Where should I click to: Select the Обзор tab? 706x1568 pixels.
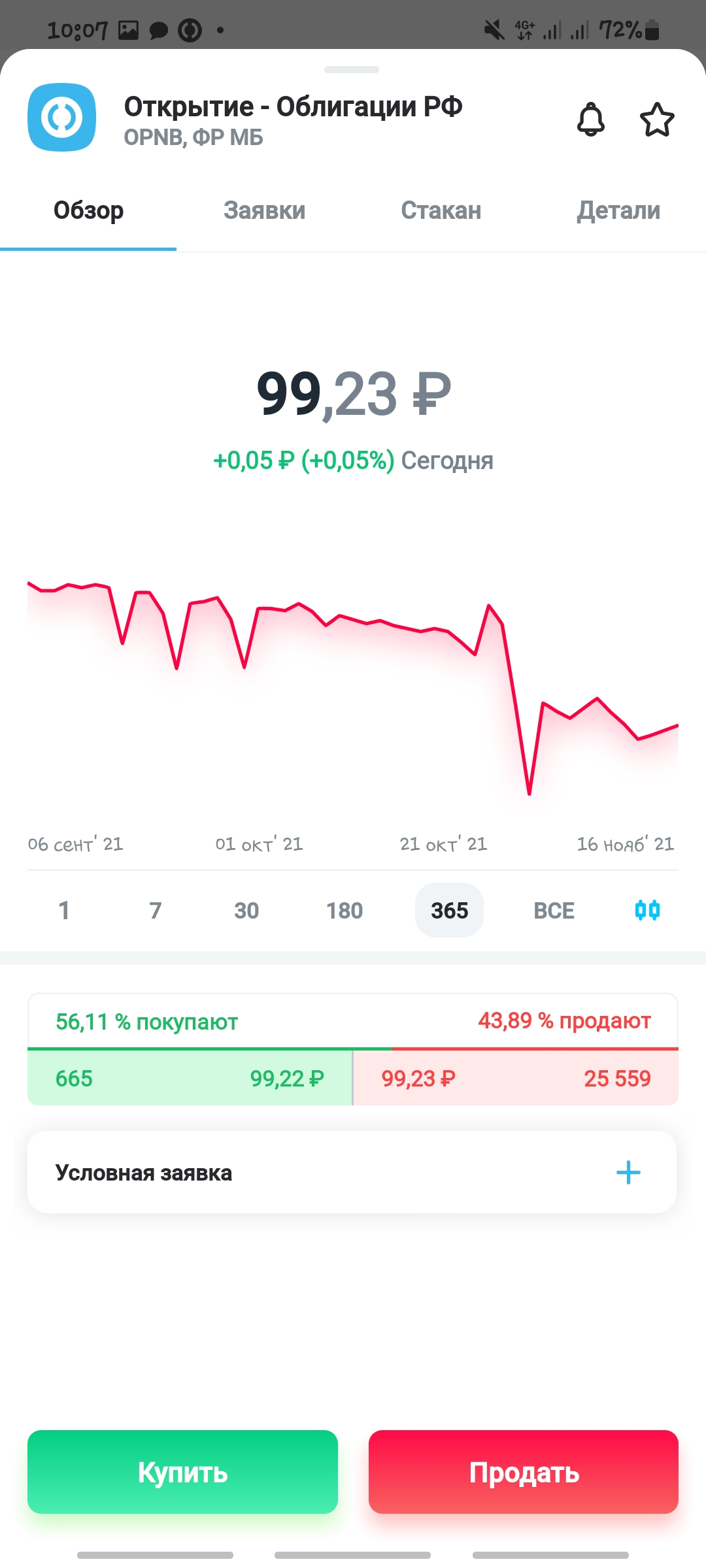88,210
